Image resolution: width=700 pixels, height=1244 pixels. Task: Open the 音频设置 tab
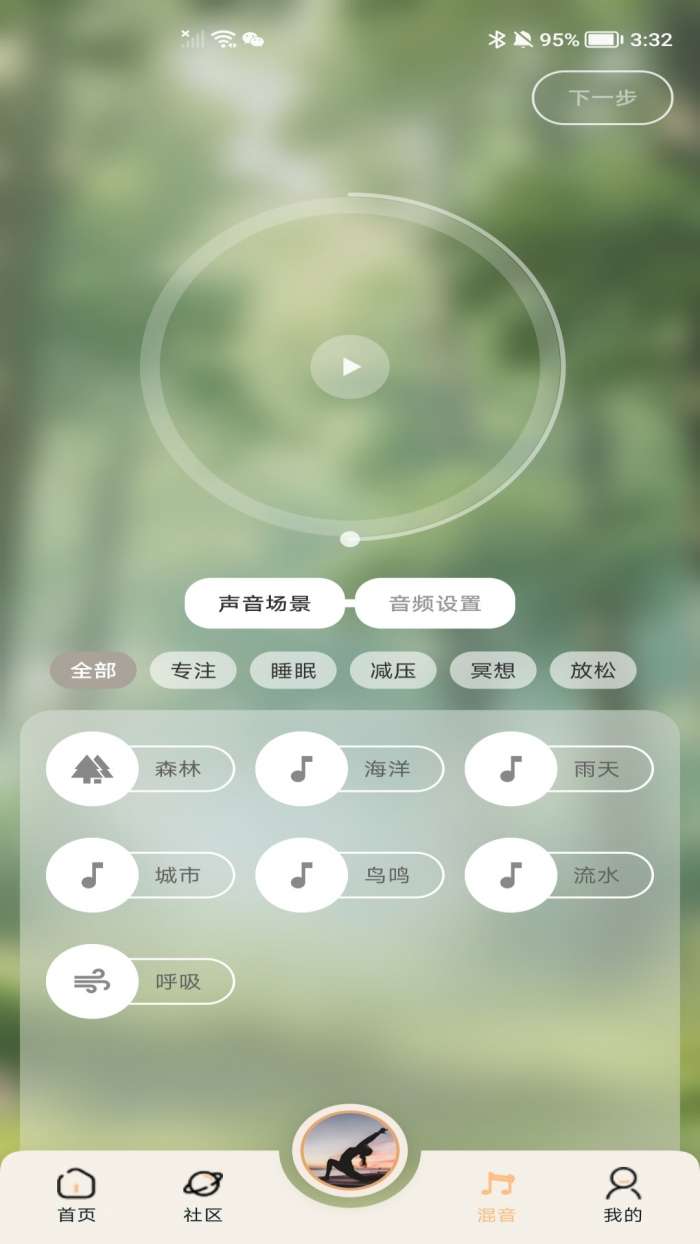click(435, 603)
